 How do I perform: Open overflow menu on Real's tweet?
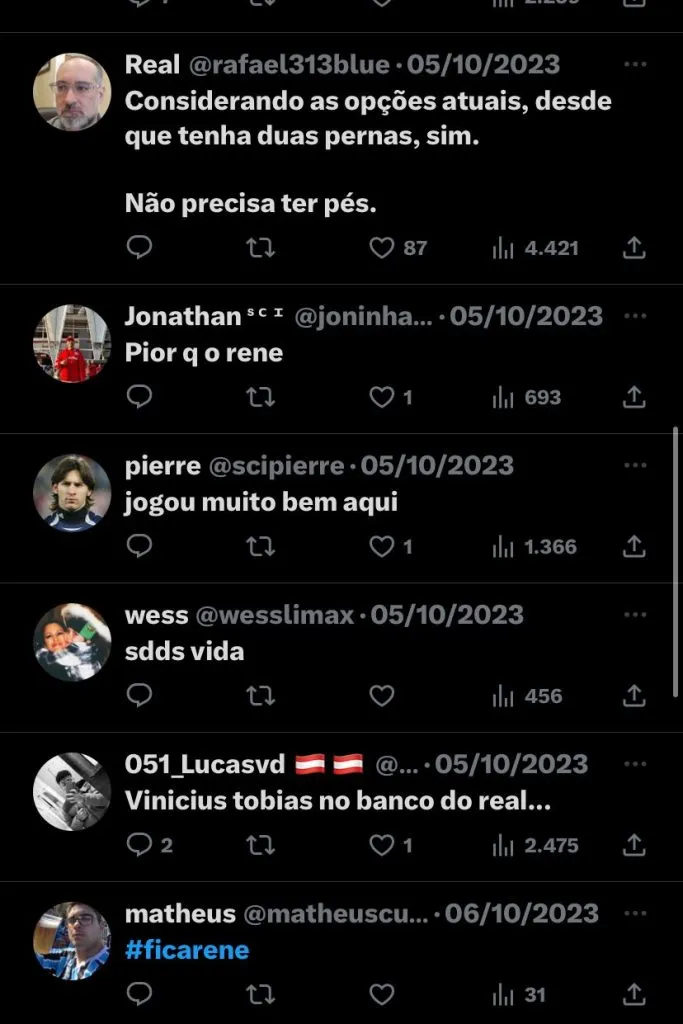pos(634,64)
